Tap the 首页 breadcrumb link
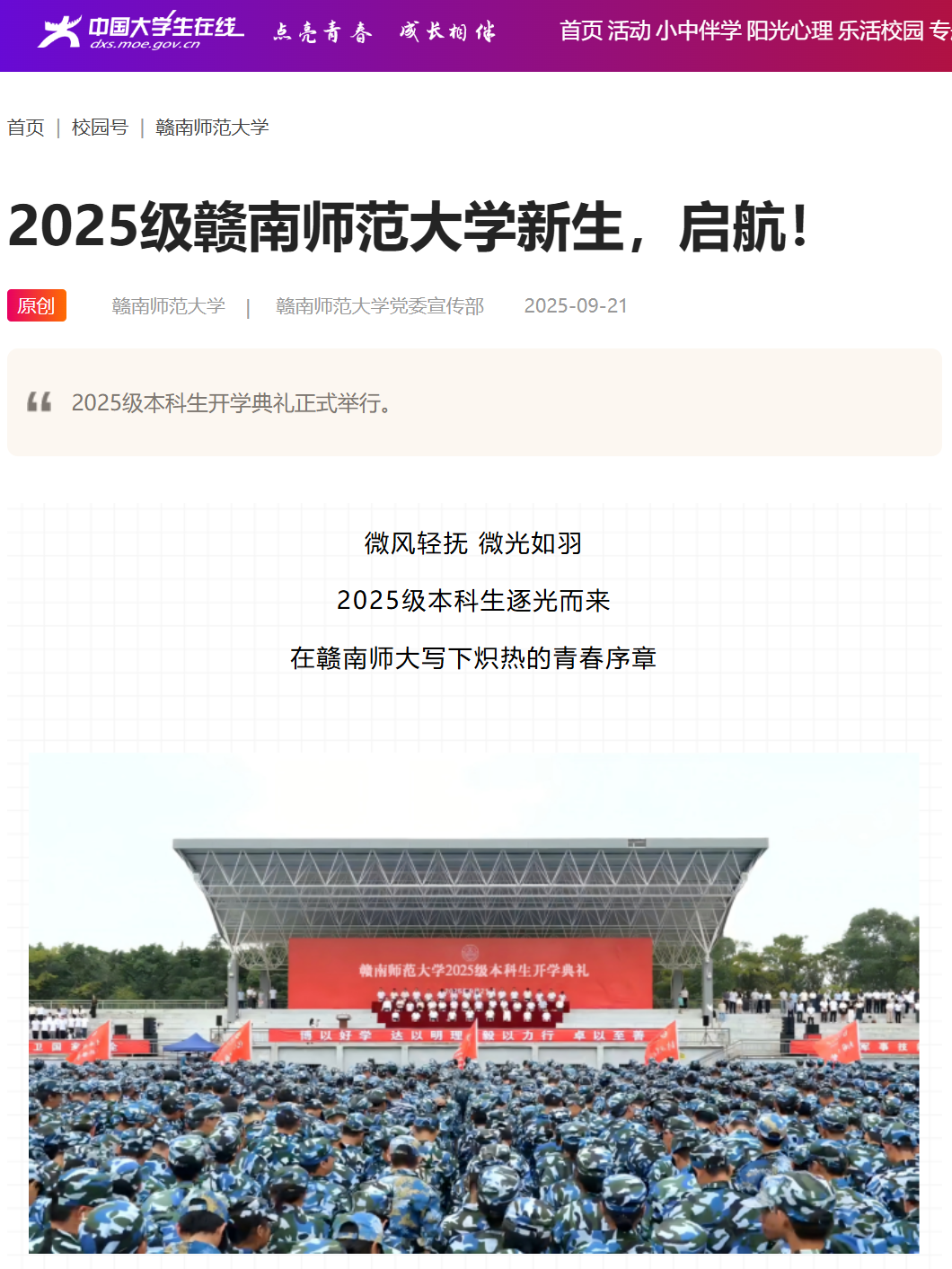The image size is (952, 1269). tap(26, 128)
